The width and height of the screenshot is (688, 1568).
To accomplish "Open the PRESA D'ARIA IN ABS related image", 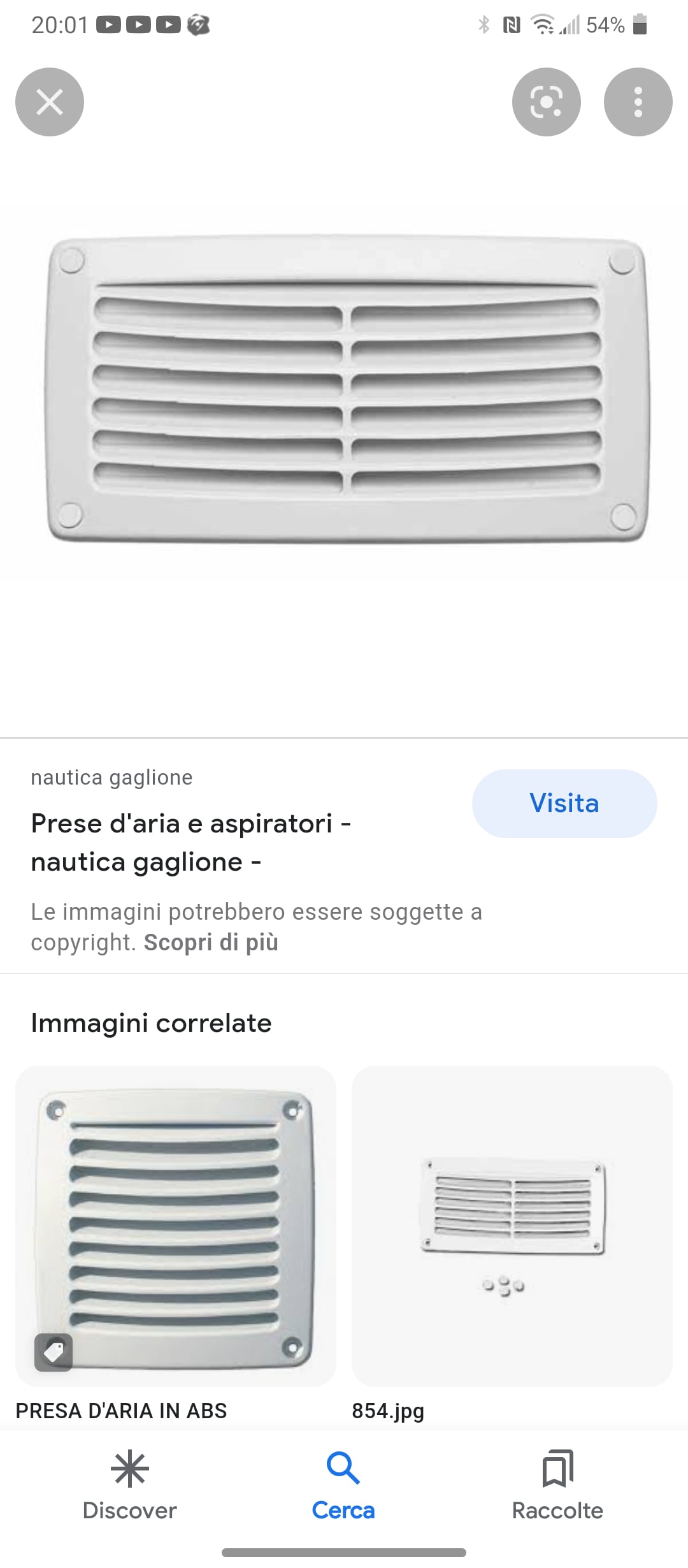I will coord(176,1226).
